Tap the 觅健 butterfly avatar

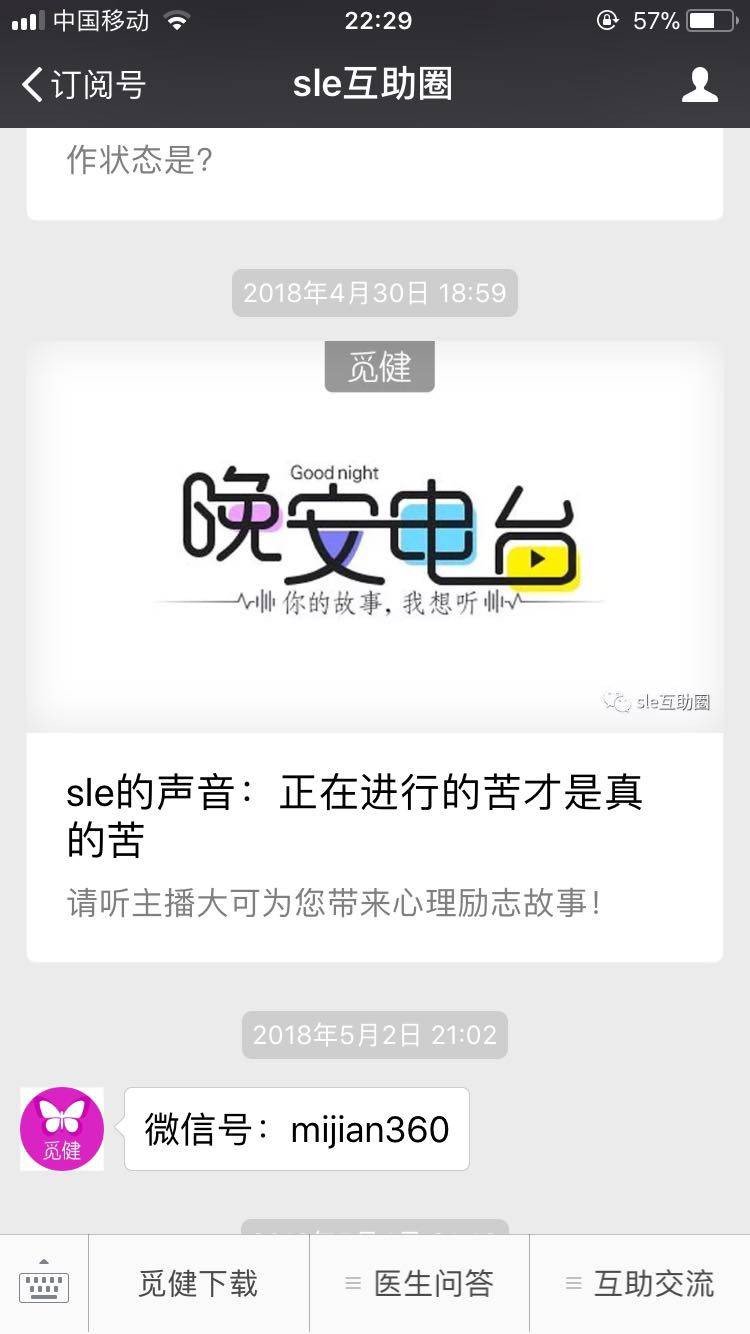tap(62, 1129)
